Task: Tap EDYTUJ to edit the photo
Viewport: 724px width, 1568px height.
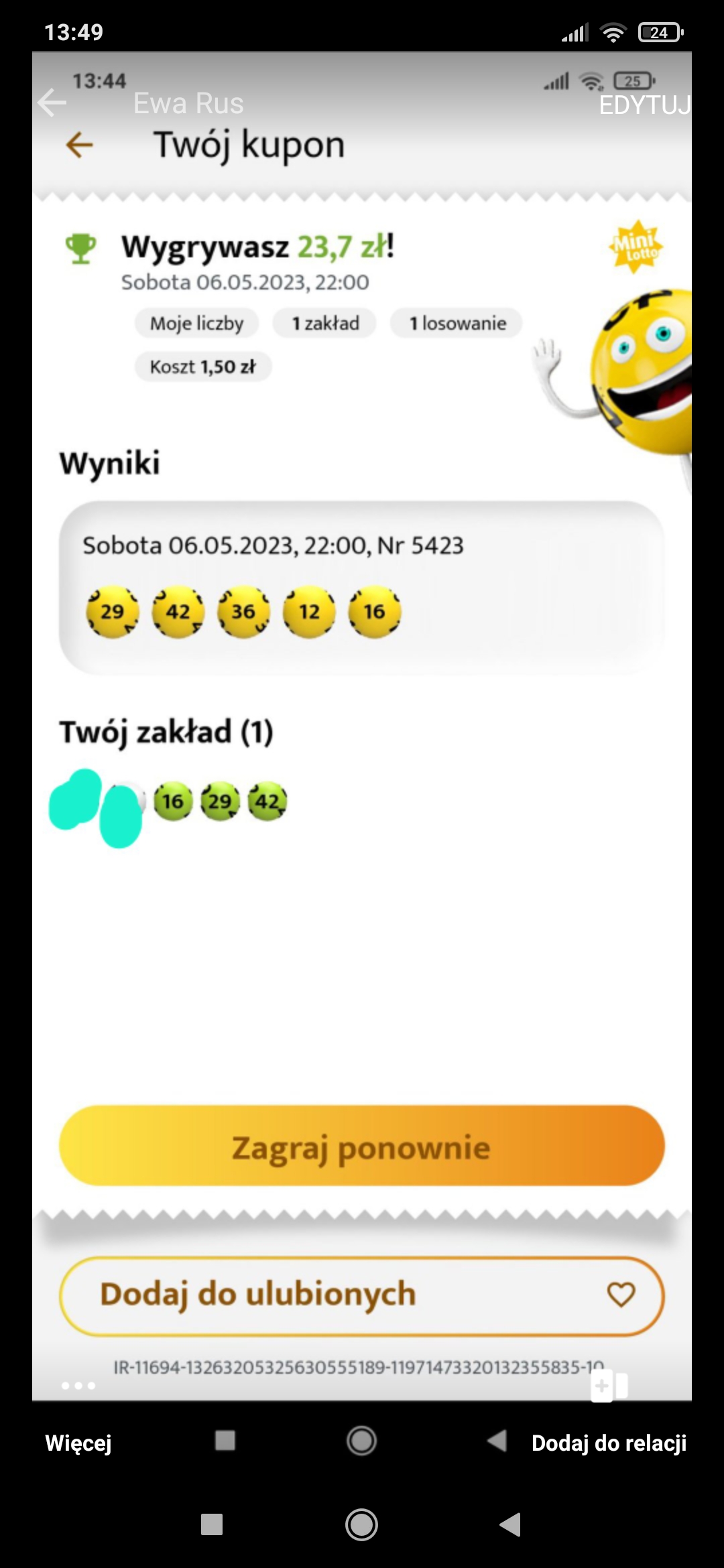Action: [x=644, y=105]
